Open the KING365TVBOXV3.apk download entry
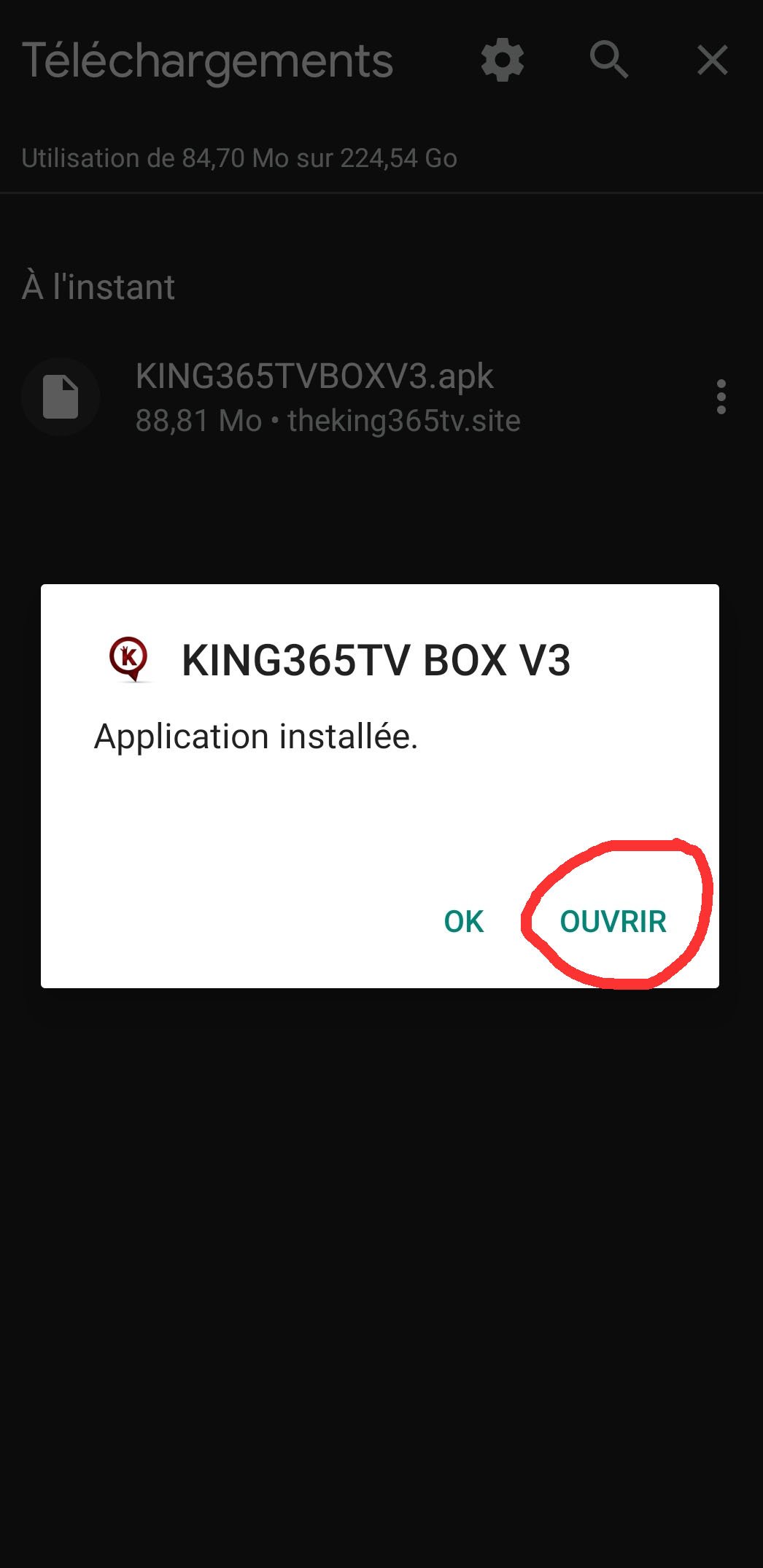The image size is (763, 1568). pyautogui.click(x=328, y=397)
